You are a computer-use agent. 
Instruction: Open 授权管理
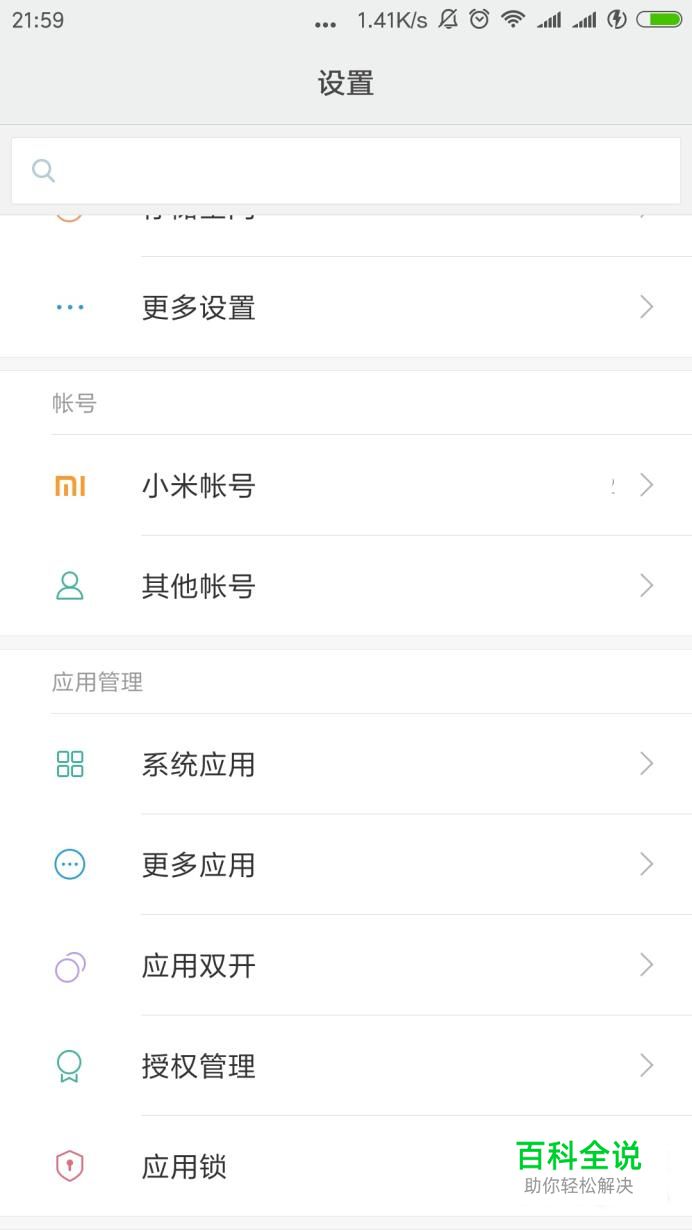(346, 1066)
